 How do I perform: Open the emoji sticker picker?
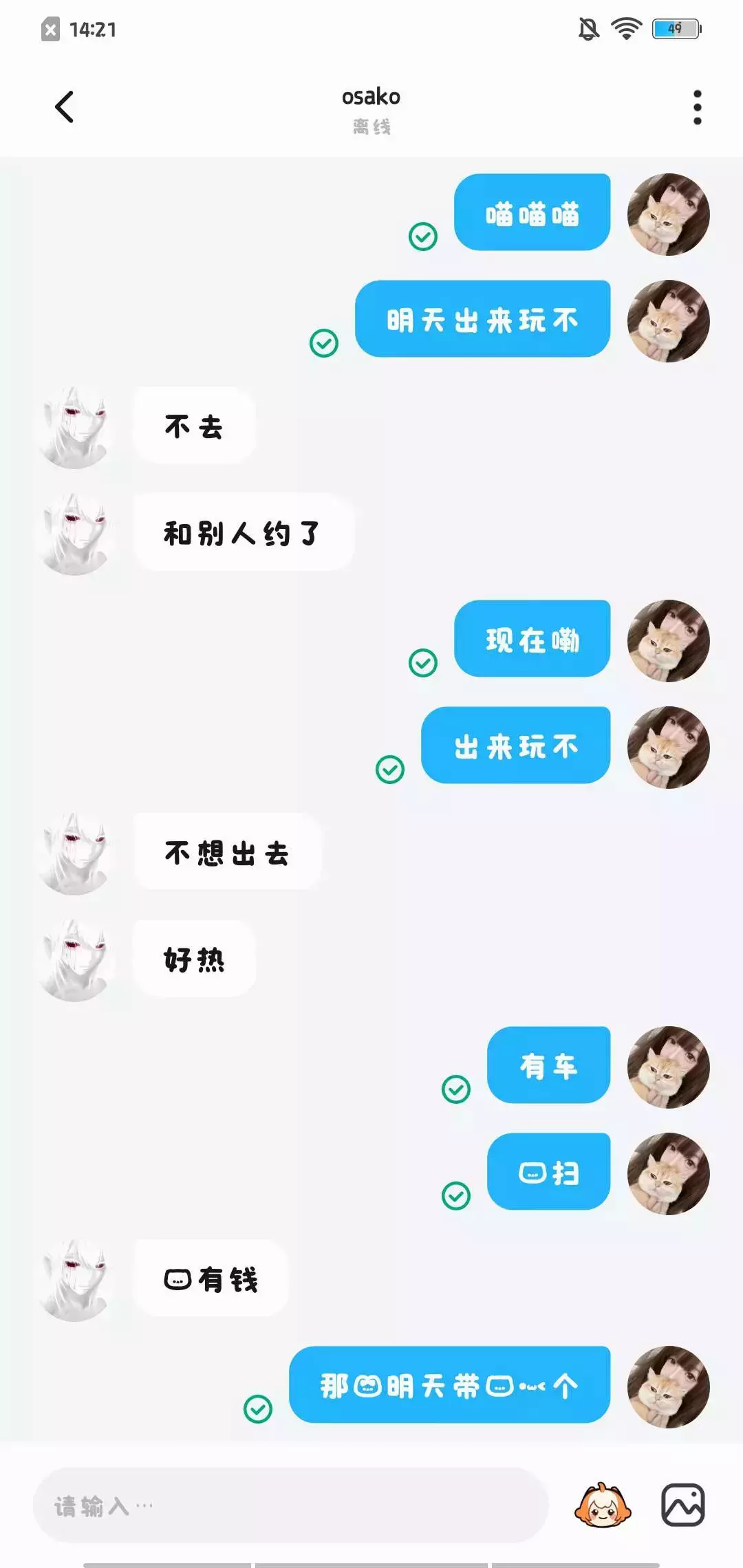point(603,1505)
